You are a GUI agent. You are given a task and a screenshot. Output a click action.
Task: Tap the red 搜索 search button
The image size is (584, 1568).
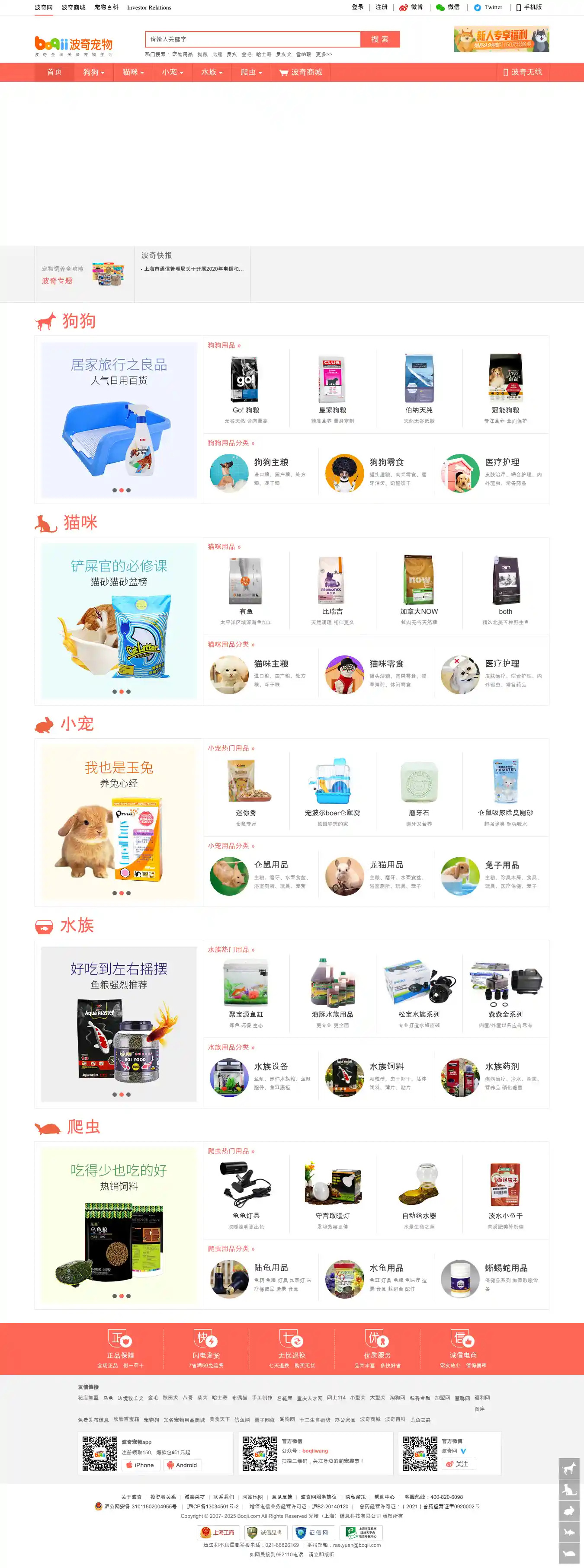[379, 39]
